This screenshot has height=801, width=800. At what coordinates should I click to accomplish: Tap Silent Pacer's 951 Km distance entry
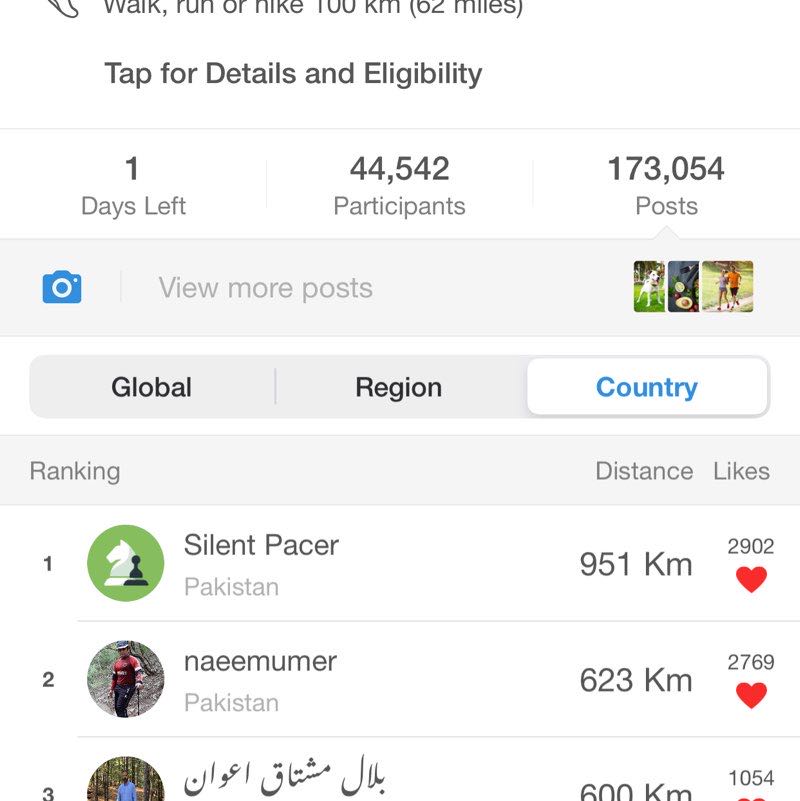[636, 563]
